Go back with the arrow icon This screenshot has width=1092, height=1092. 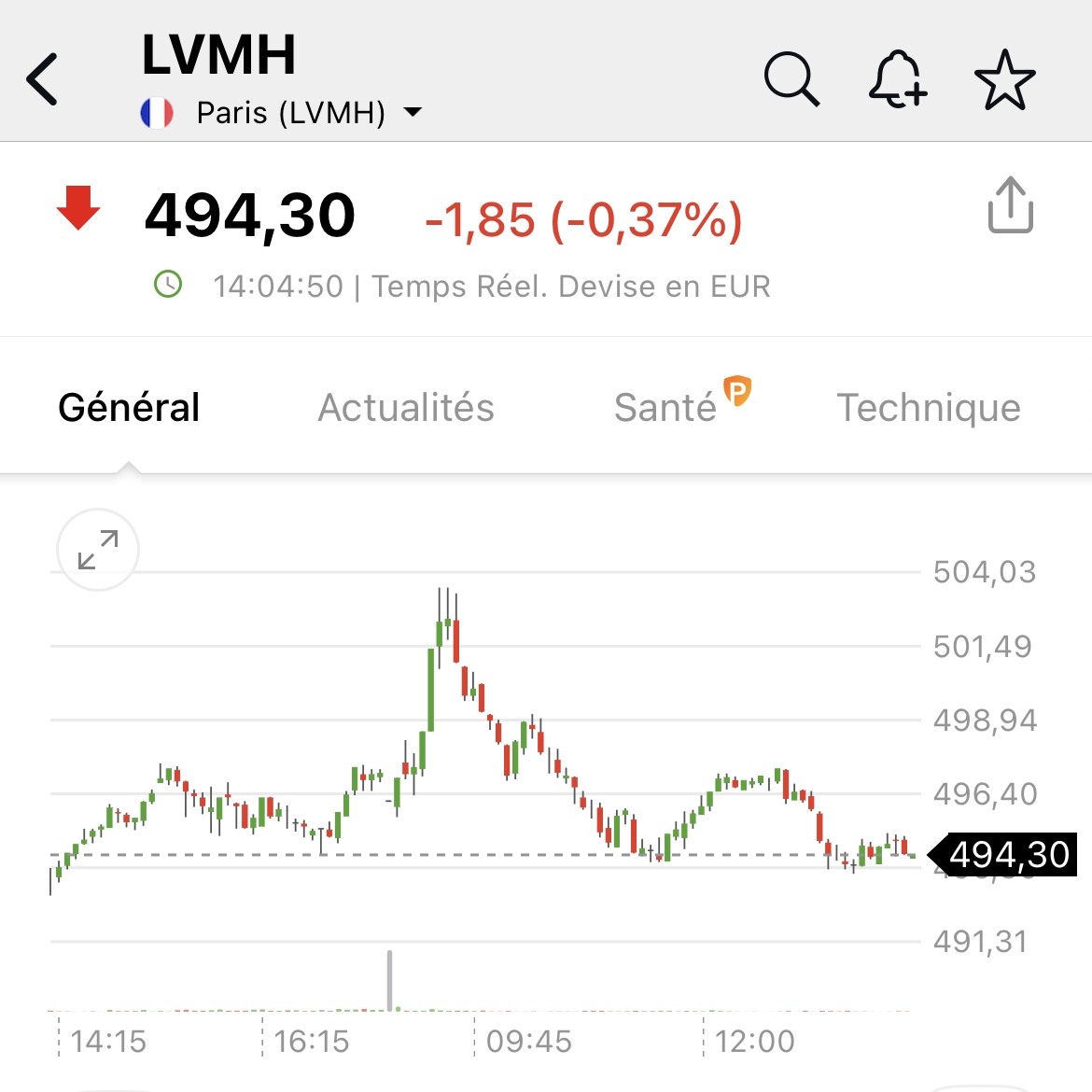(x=43, y=79)
